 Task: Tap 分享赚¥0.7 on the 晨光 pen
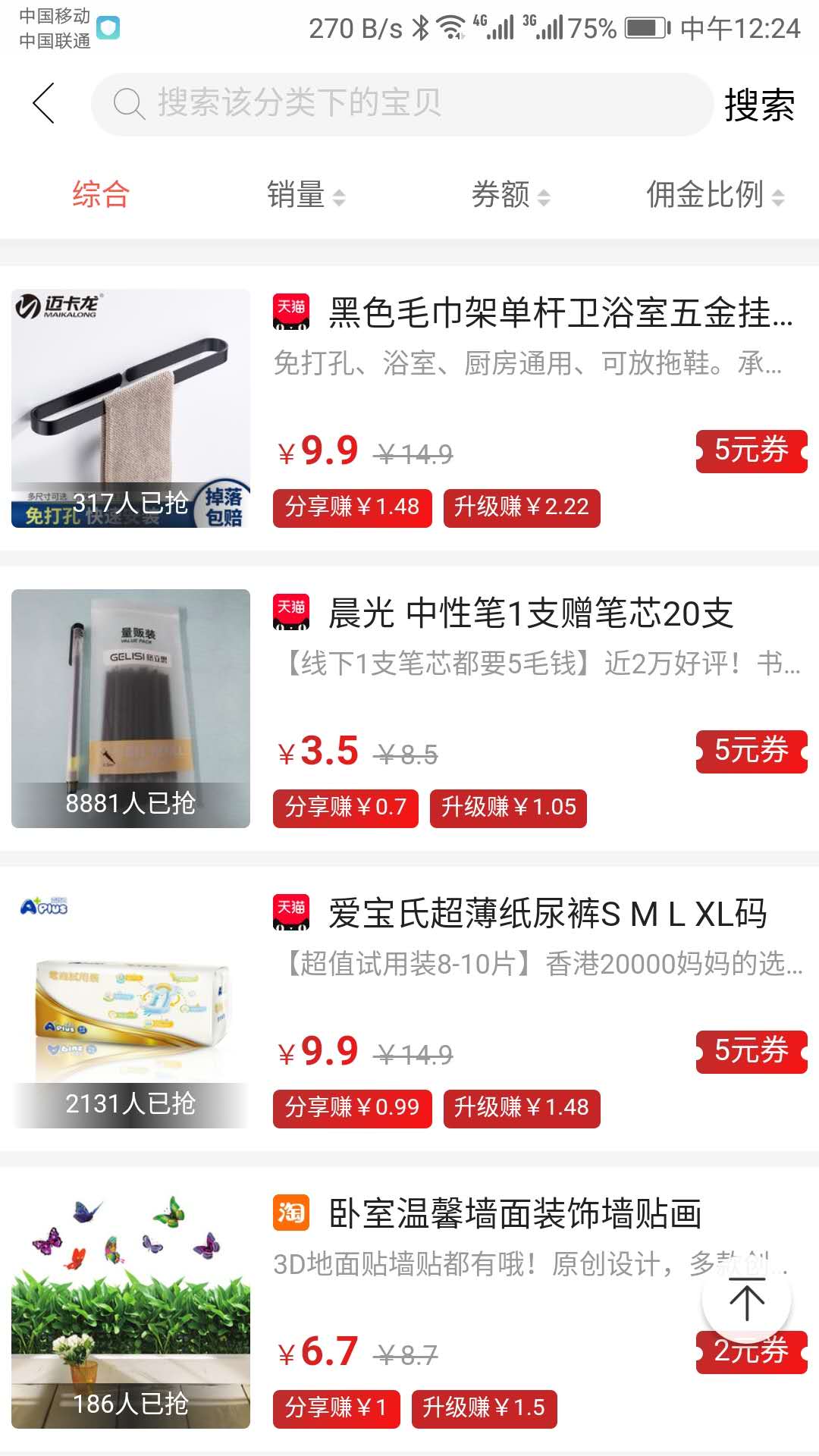(345, 808)
